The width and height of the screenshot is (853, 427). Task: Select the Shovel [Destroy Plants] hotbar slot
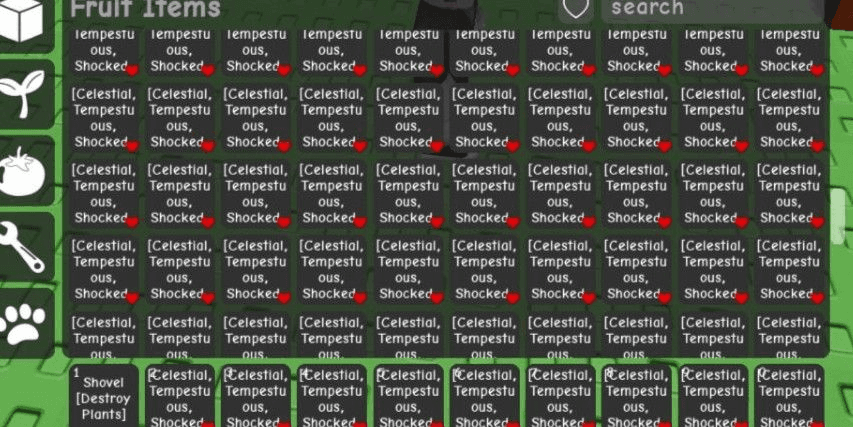click(x=103, y=396)
